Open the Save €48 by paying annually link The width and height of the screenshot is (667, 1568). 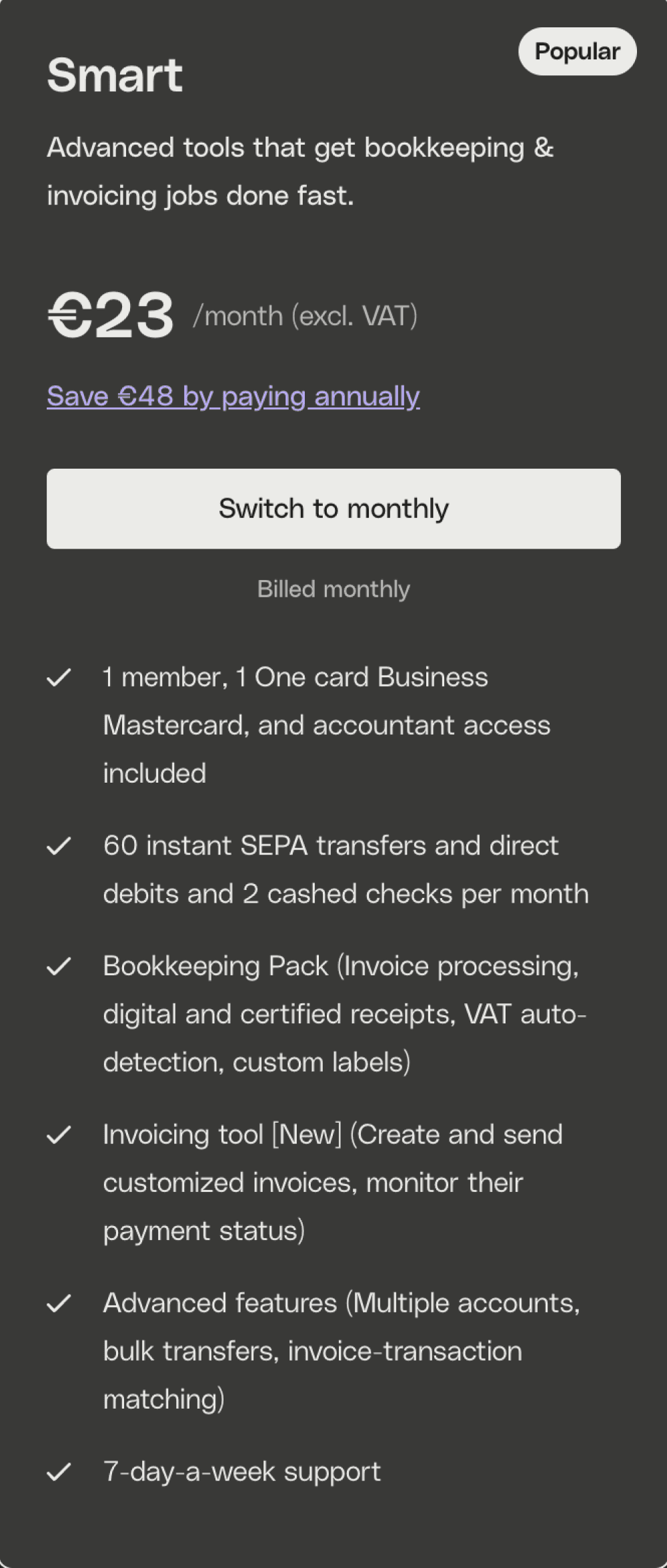click(233, 396)
